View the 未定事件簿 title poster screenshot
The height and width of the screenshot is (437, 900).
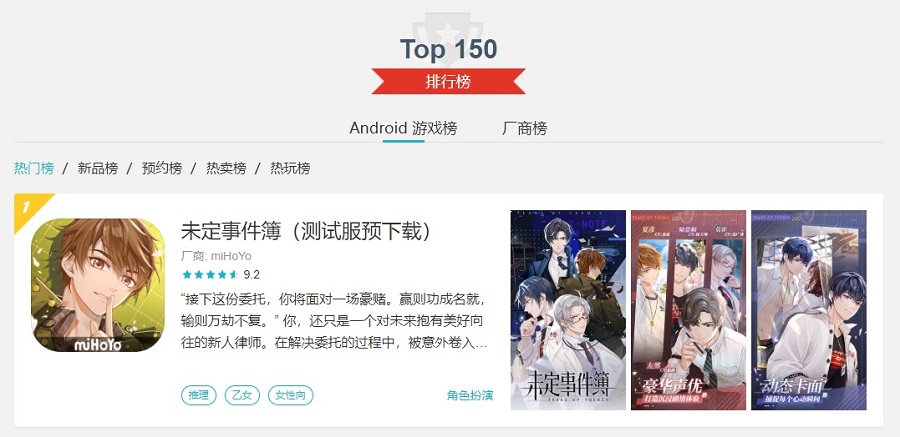pyautogui.click(x=568, y=310)
